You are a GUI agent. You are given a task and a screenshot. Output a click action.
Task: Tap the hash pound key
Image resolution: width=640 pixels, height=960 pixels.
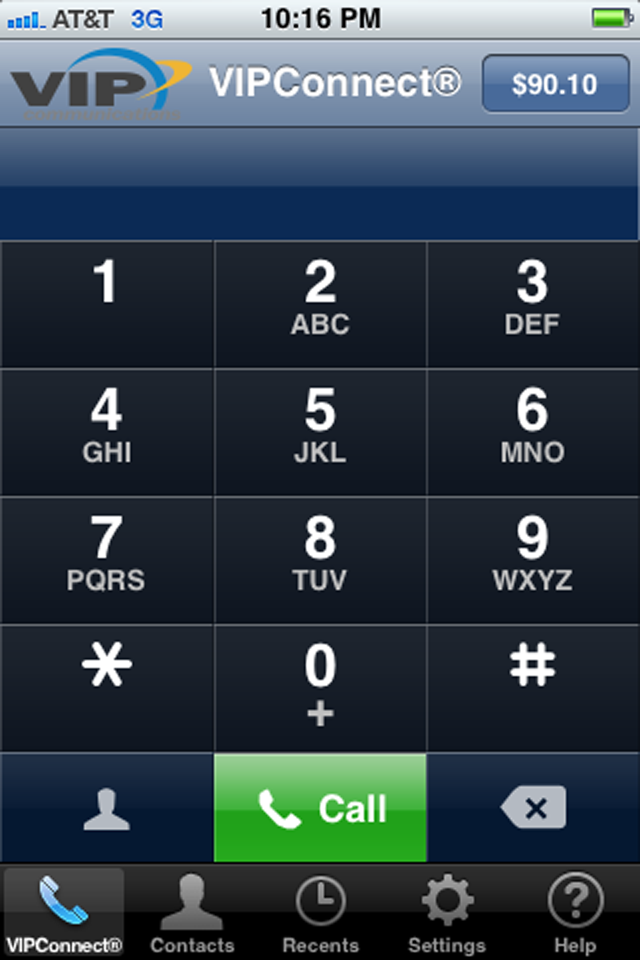(533, 687)
